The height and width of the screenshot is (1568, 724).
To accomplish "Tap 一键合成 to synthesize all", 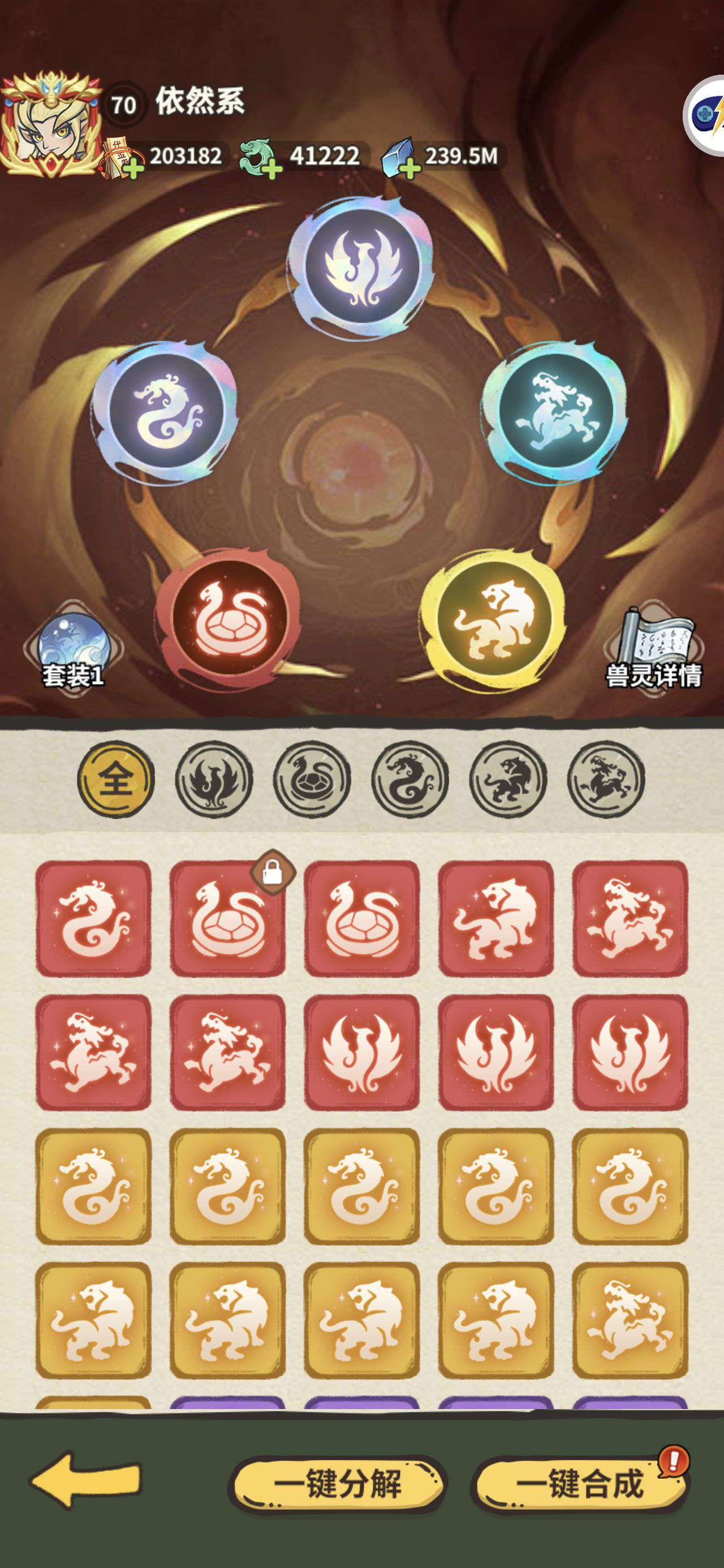I will pyautogui.click(x=579, y=1483).
